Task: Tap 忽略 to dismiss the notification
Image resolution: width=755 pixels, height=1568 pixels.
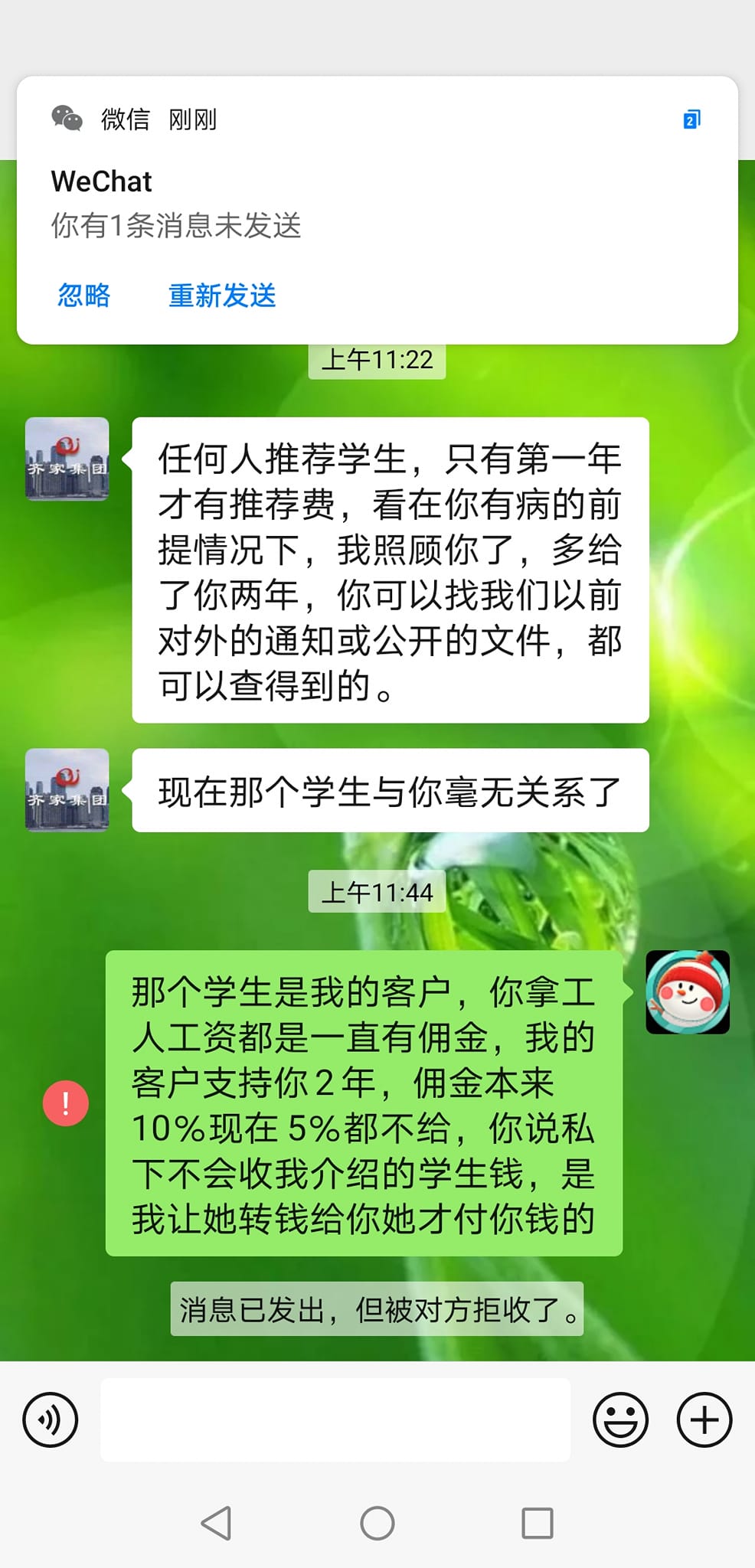Action: click(84, 296)
